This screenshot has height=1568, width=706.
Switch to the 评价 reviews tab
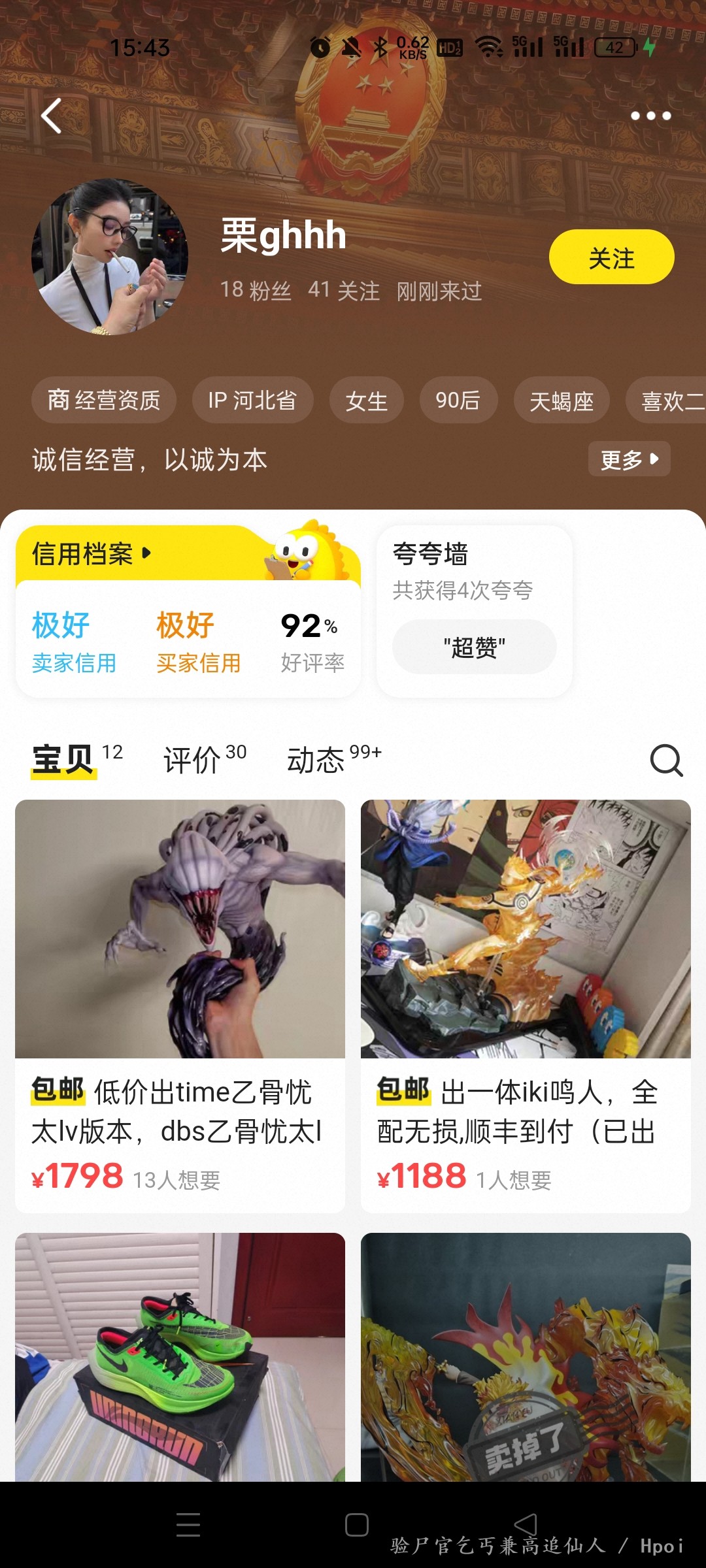pos(204,760)
